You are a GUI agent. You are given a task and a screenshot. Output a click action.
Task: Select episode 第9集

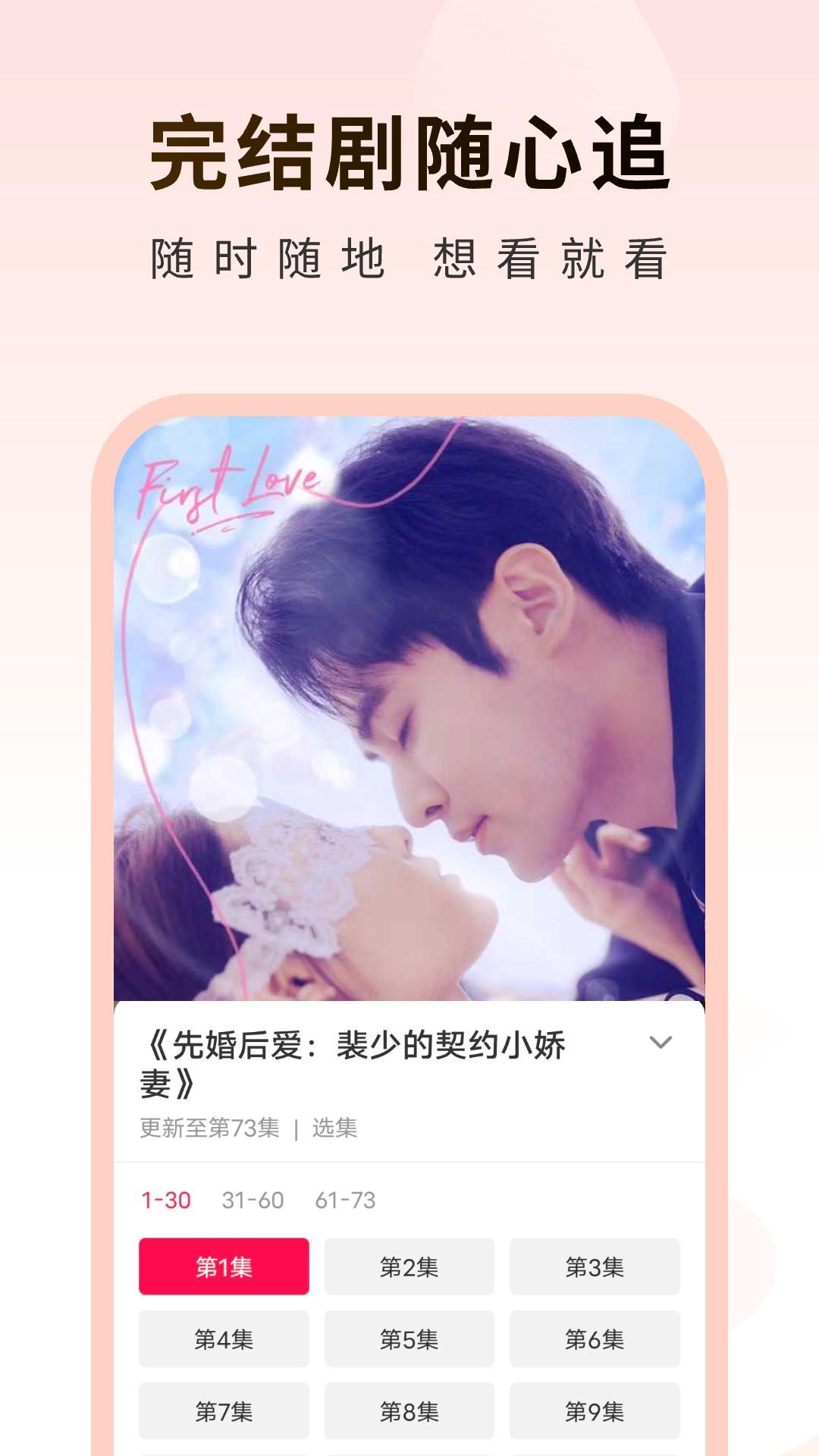click(595, 1411)
